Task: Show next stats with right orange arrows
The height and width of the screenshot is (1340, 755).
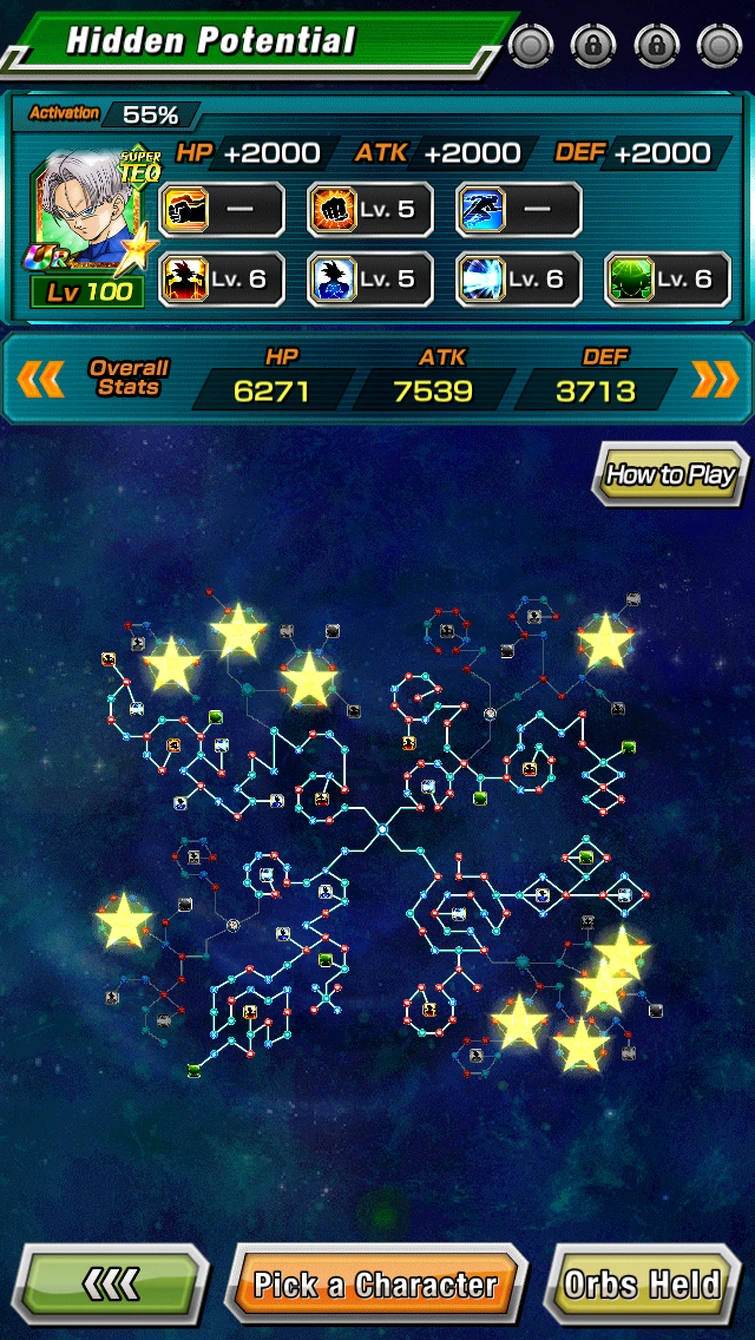Action: coord(715,379)
